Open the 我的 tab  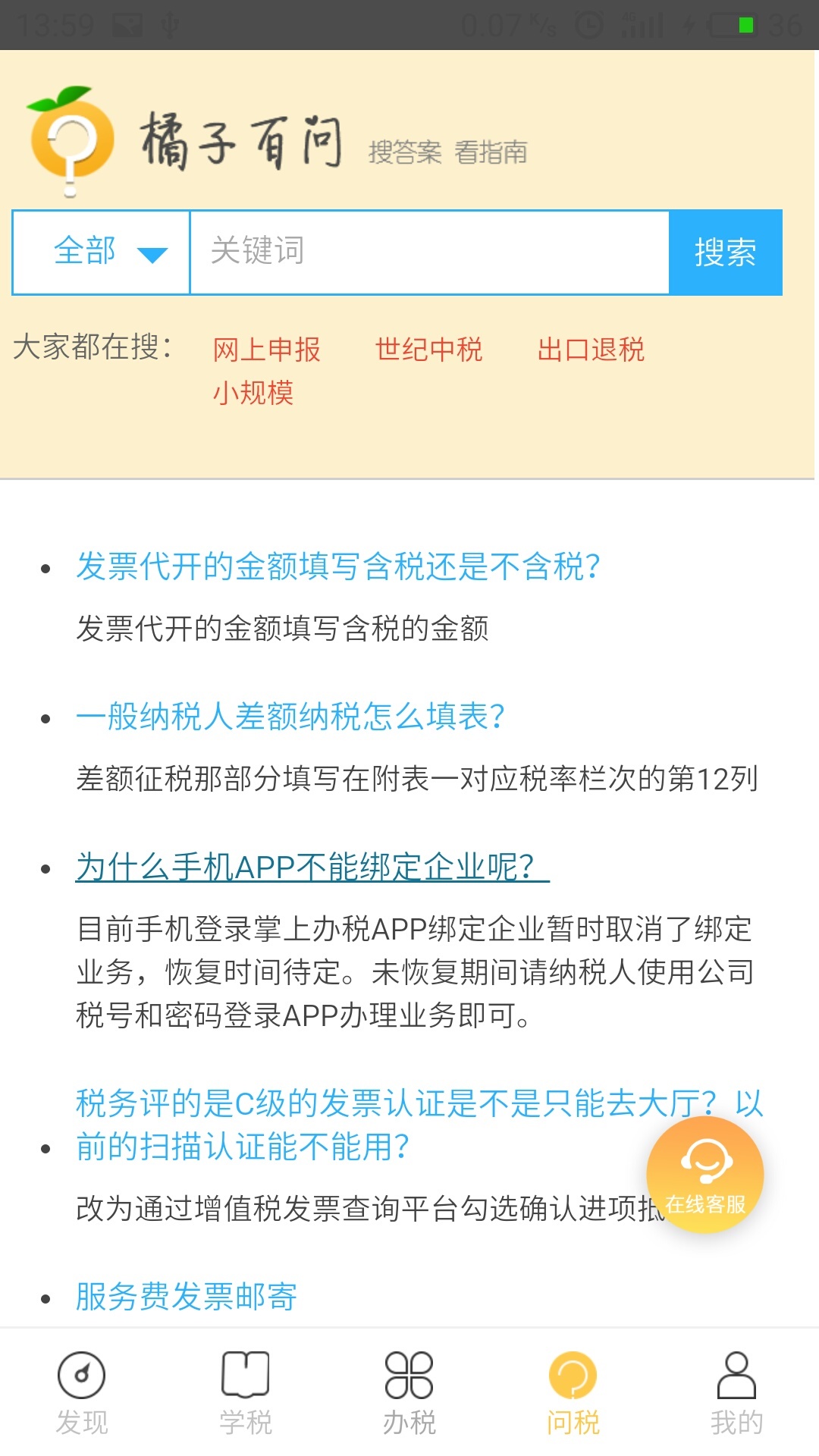[x=736, y=1392]
